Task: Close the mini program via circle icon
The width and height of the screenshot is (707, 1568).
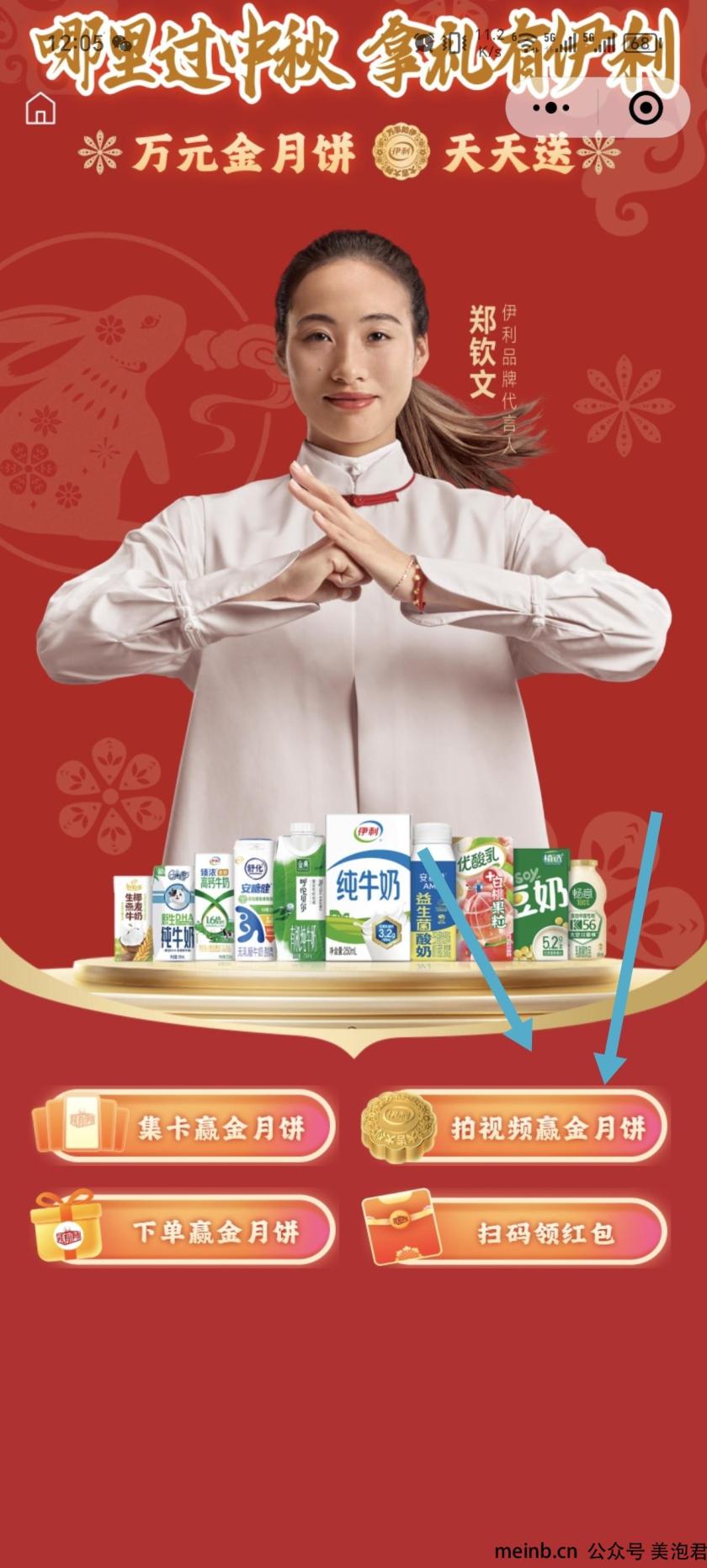Action: point(646,108)
